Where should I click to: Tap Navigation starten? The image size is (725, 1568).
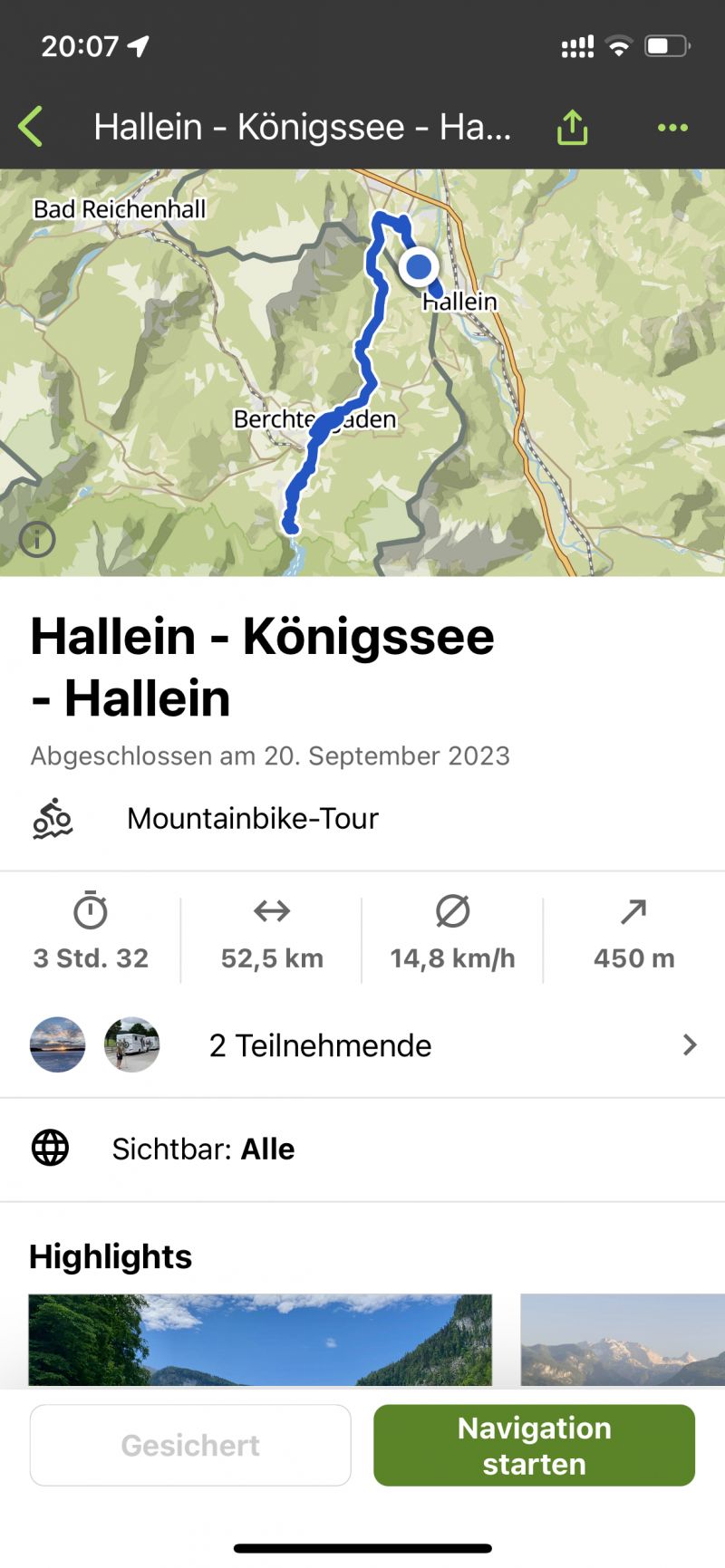pos(534,1445)
